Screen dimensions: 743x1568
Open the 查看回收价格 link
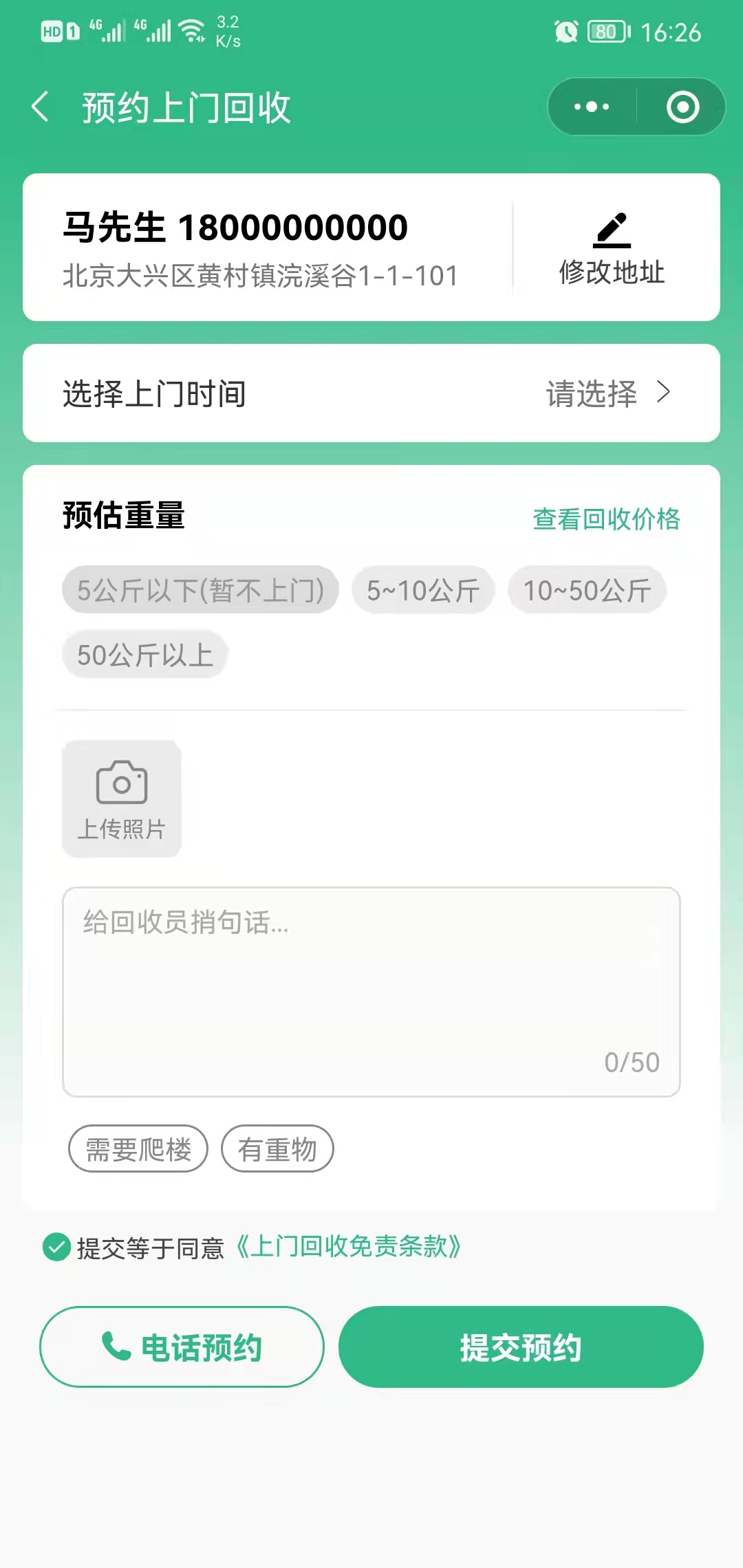click(606, 519)
